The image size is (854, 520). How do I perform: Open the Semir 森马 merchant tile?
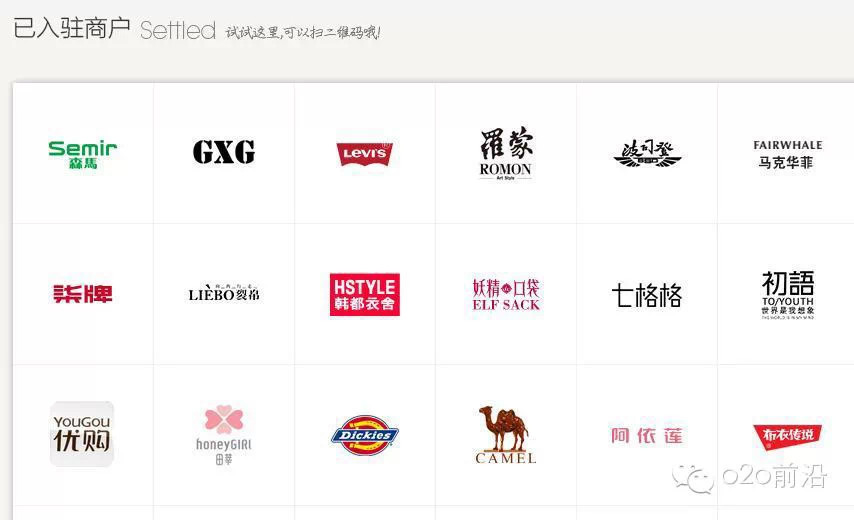pyautogui.click(x=83, y=153)
